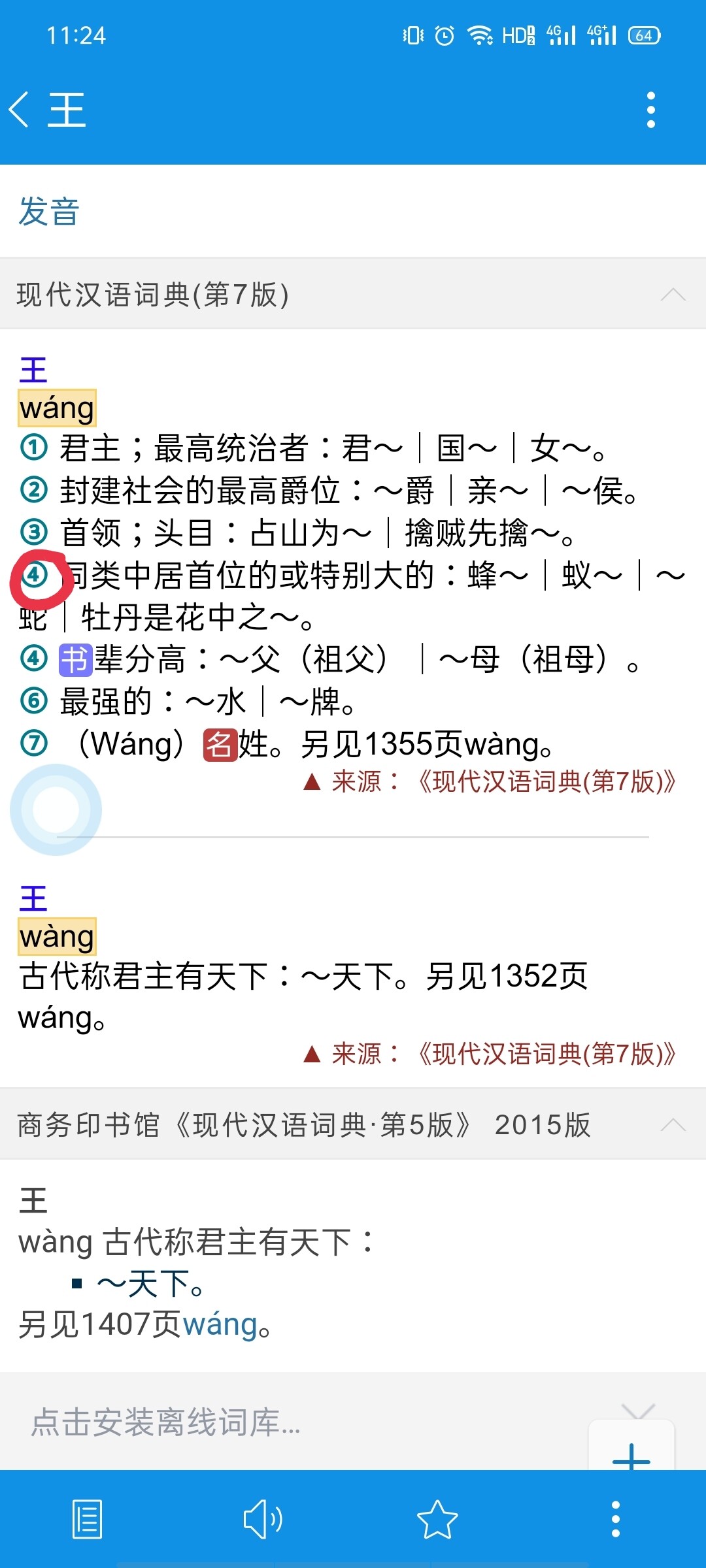Add 王 to favorites with the star
706x1568 pixels.
click(x=437, y=1519)
